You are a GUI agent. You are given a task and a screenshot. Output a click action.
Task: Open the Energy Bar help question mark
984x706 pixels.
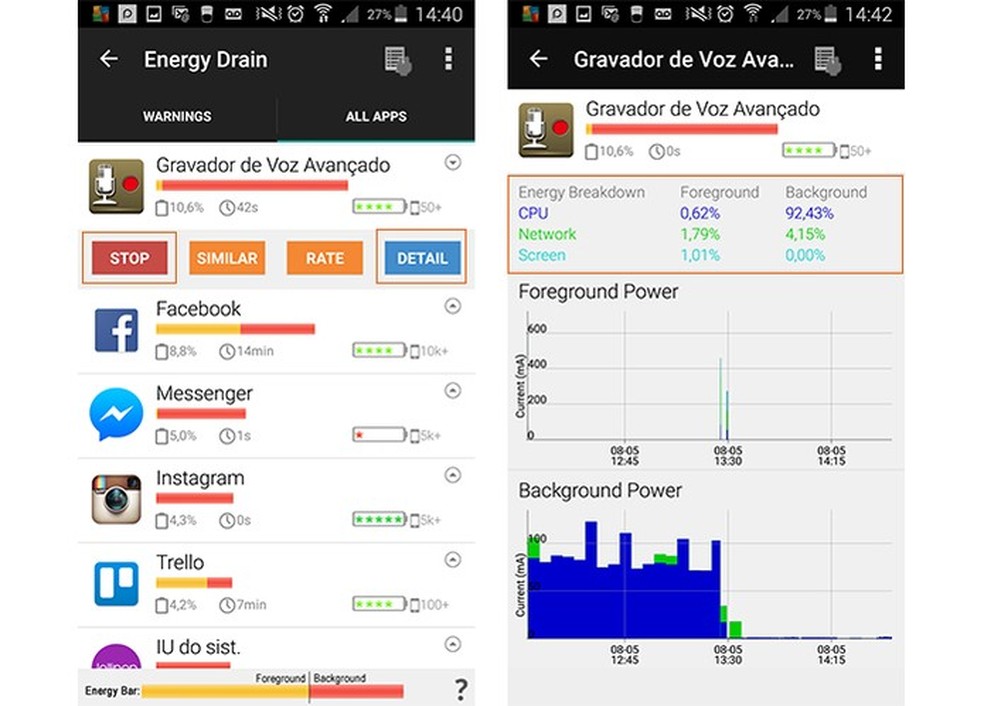[x=460, y=689]
